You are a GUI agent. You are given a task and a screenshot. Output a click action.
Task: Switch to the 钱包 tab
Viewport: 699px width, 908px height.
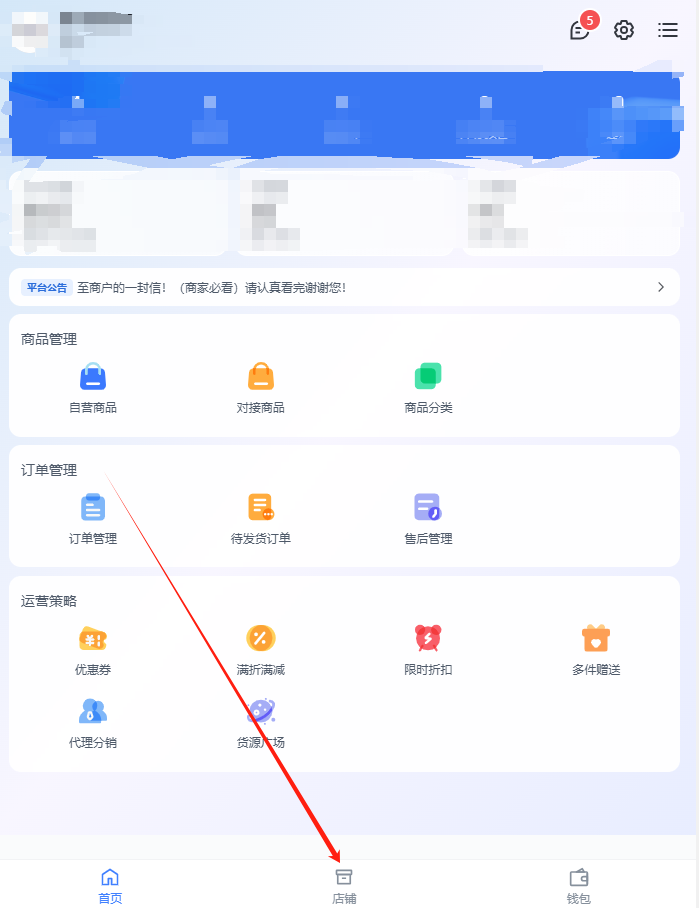click(x=579, y=885)
